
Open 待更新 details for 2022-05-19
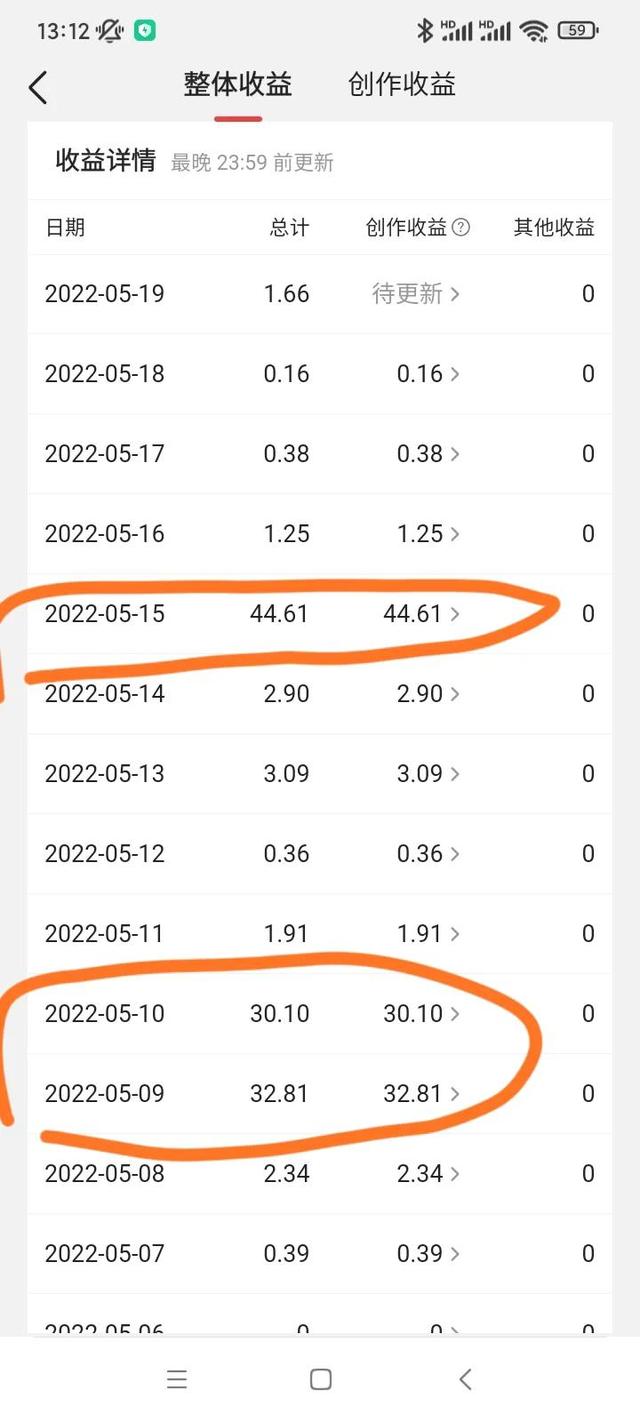point(416,294)
